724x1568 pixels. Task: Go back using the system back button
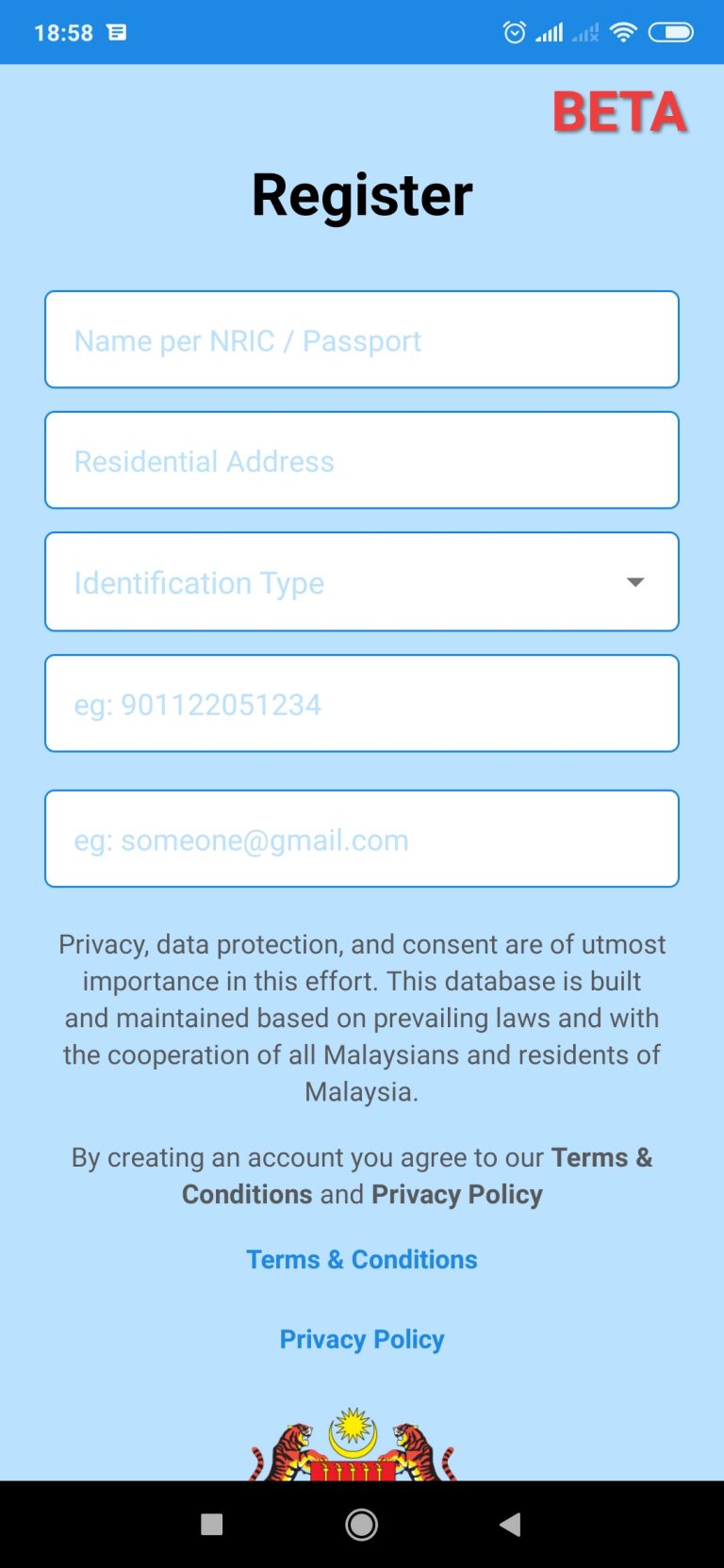(x=510, y=1525)
